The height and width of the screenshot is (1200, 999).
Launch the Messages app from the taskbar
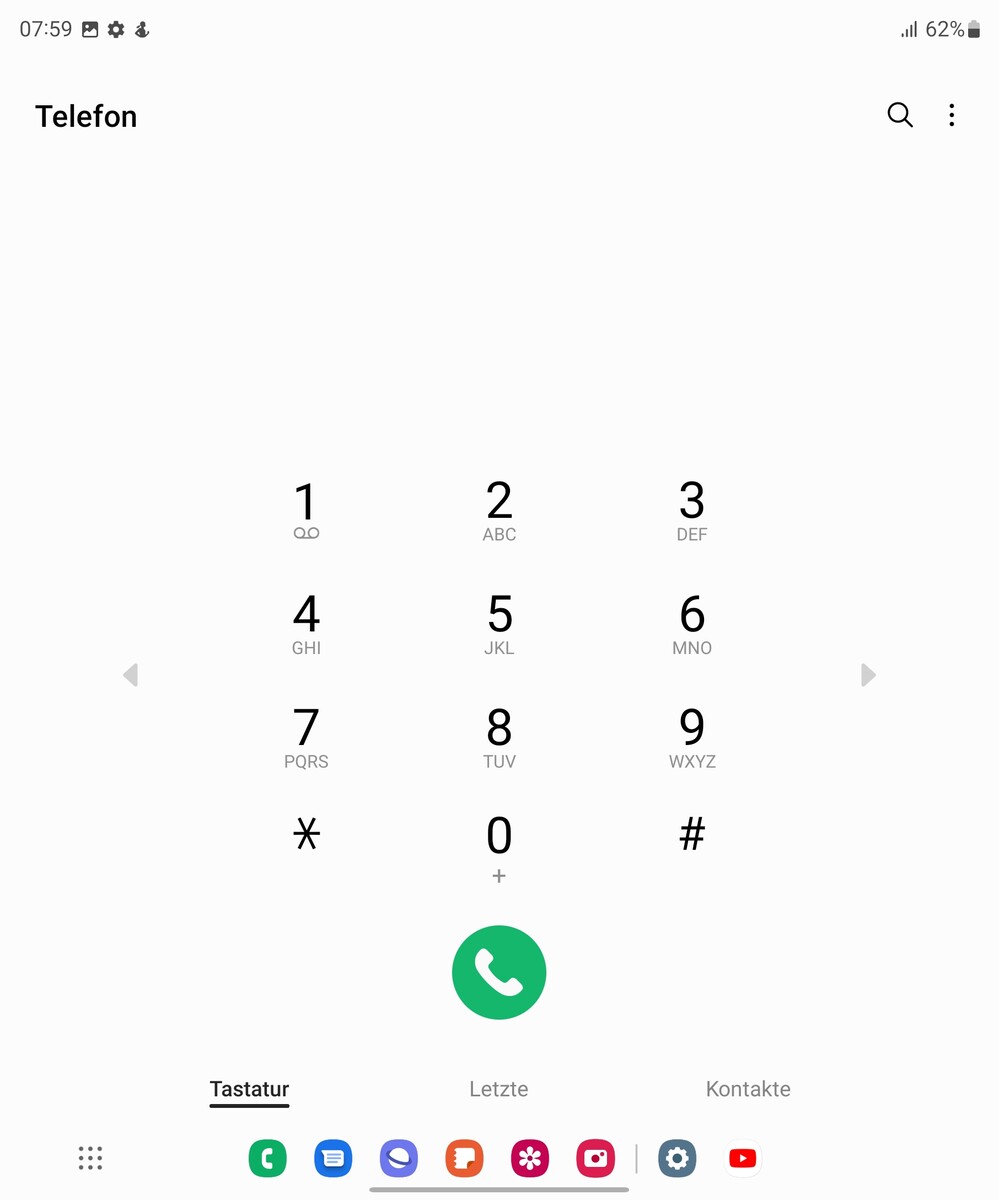tap(333, 1158)
